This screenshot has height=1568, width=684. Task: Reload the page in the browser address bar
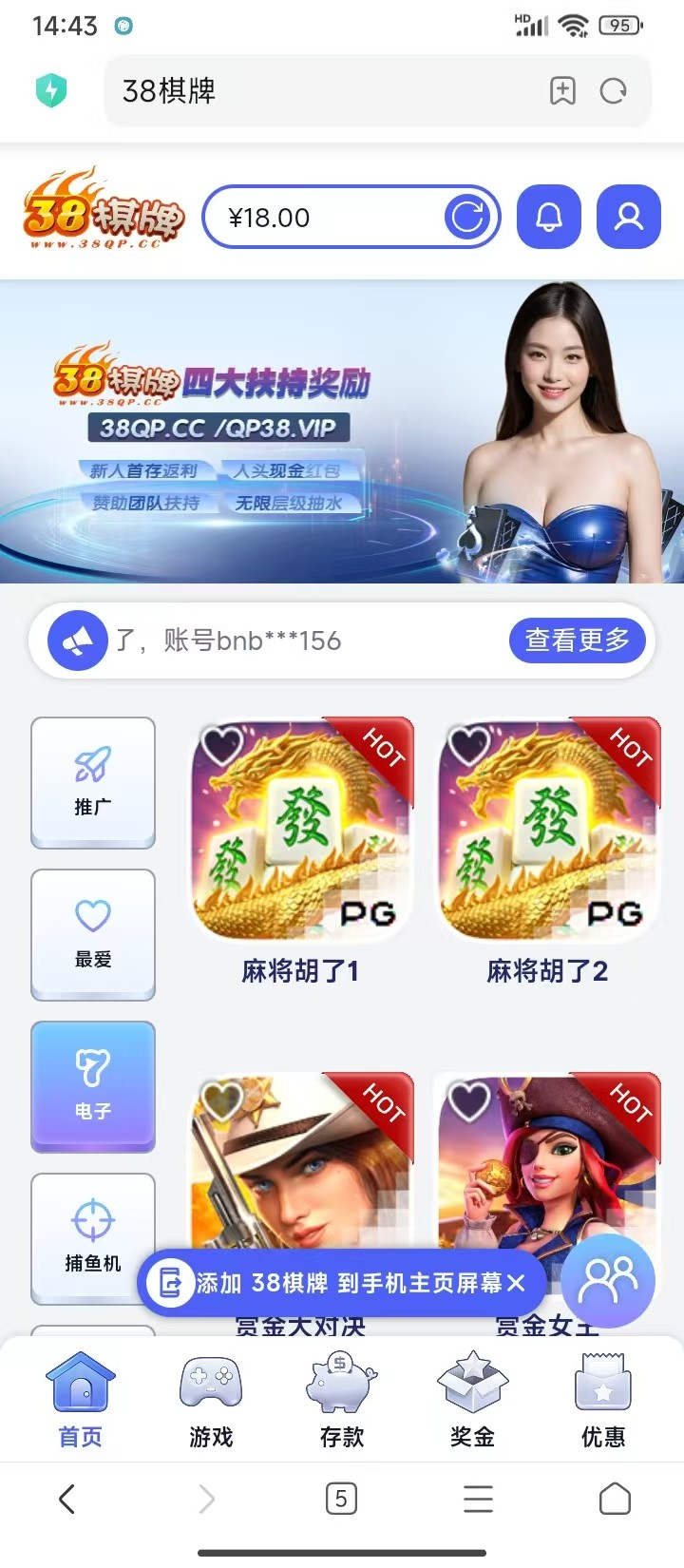[x=614, y=91]
